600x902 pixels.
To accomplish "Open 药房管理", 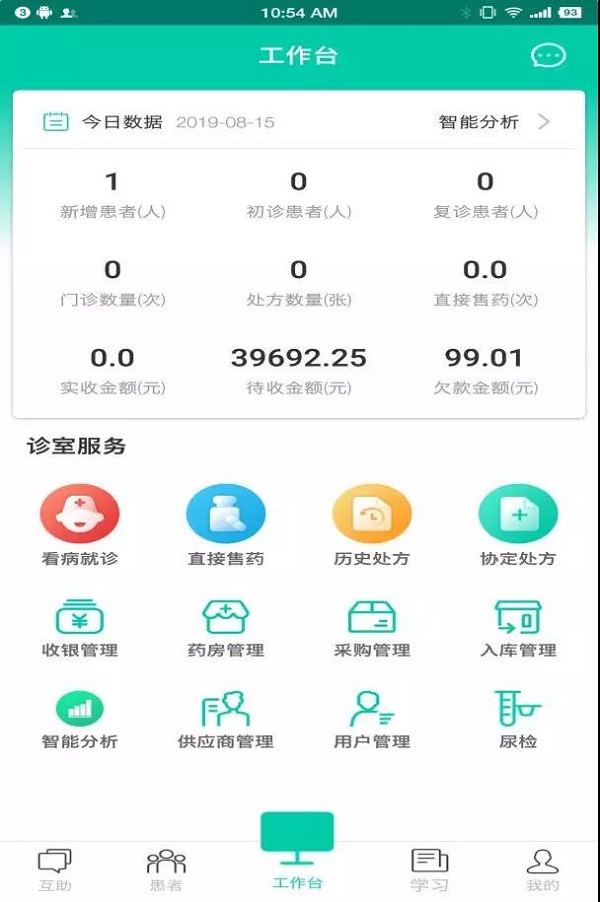I will click(x=226, y=628).
